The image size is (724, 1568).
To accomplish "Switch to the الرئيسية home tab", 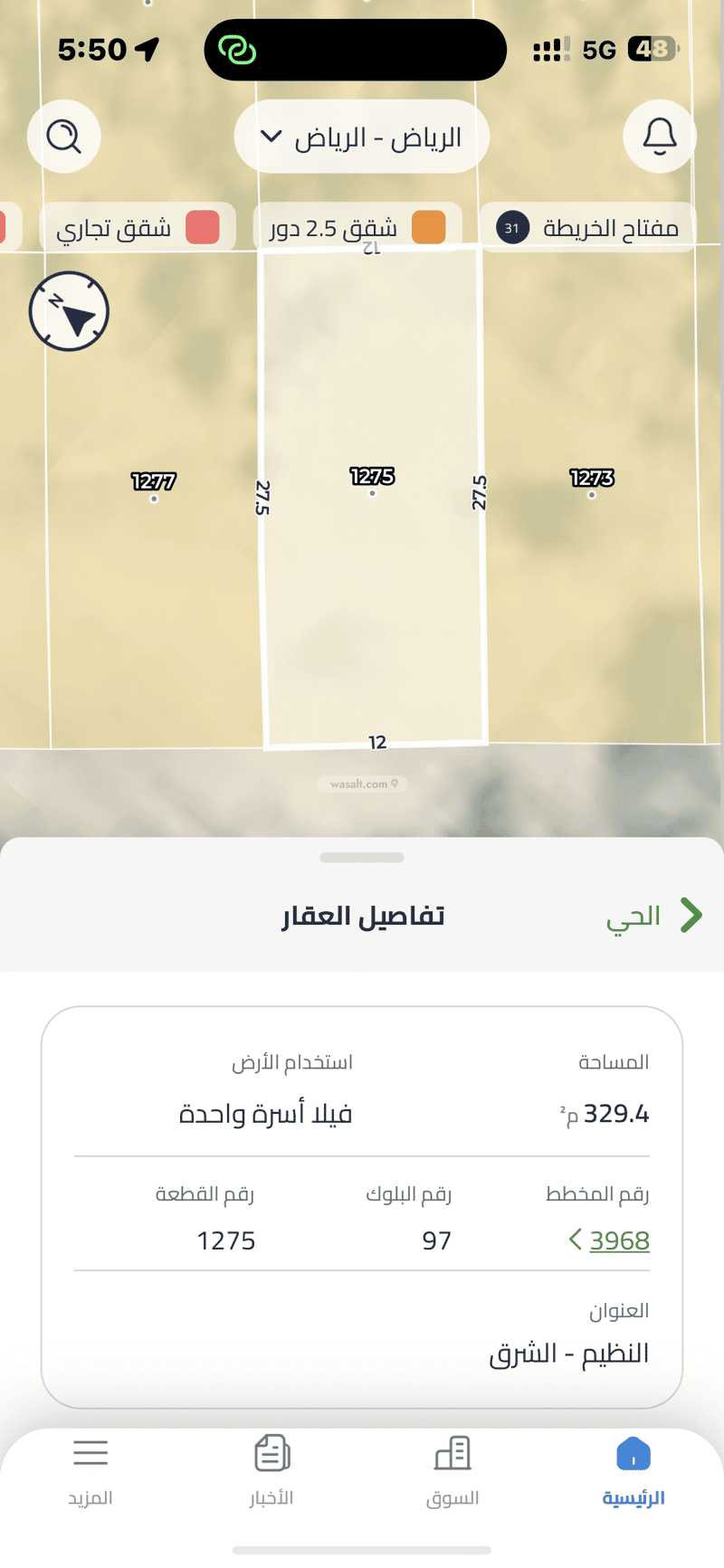I will click(633, 1470).
